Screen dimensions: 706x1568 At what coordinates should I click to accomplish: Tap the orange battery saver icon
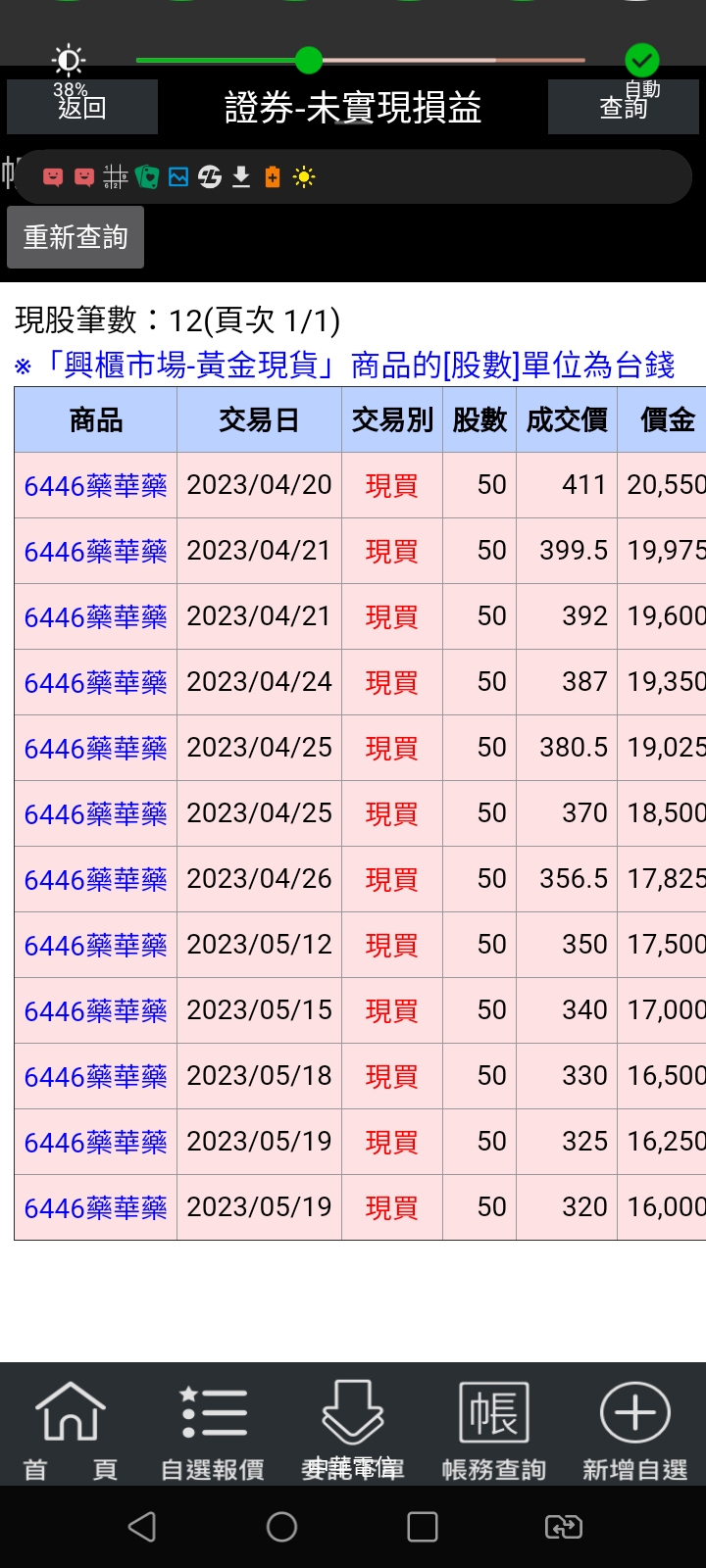click(x=273, y=176)
